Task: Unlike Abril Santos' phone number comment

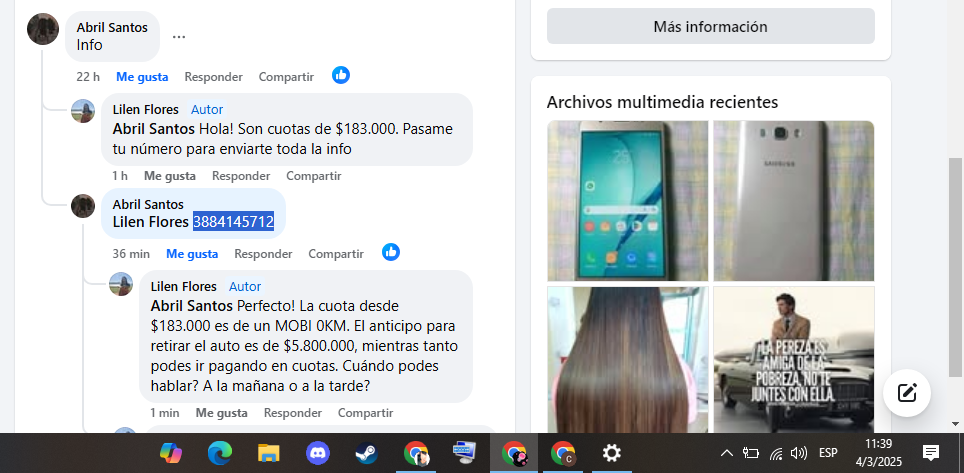Action: pos(191,254)
